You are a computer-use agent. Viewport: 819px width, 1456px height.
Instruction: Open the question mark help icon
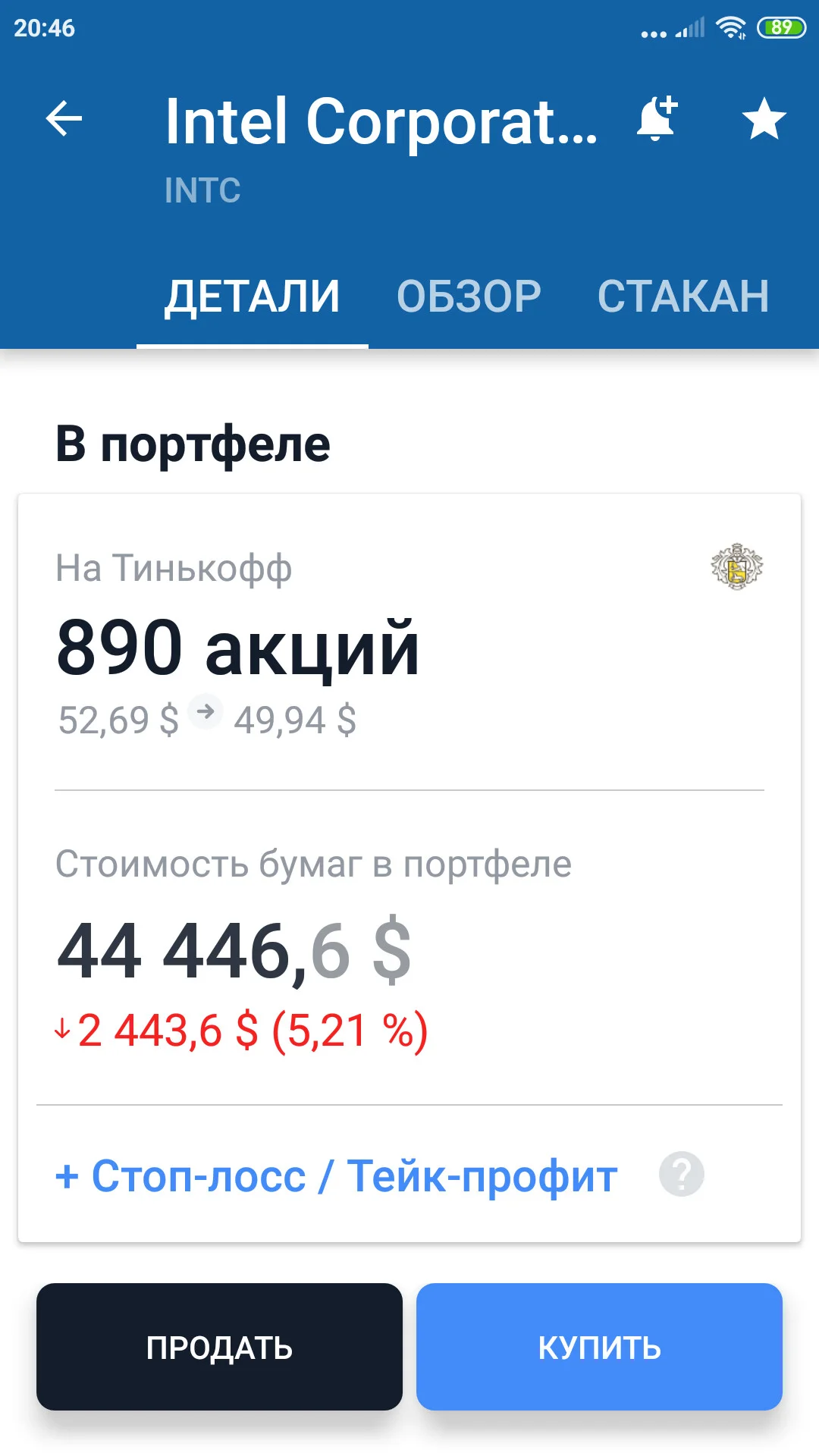click(x=681, y=1174)
